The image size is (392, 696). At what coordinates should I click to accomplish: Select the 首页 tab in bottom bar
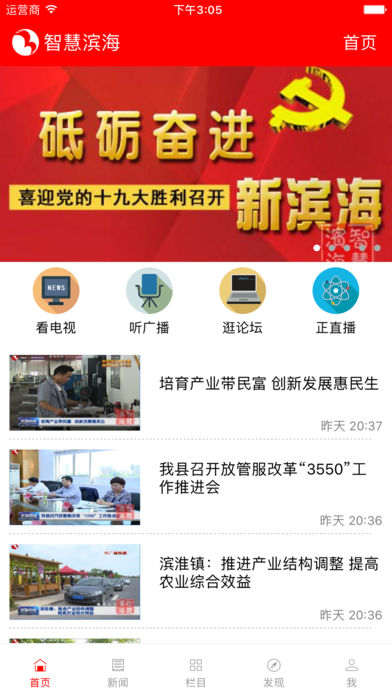click(40, 672)
